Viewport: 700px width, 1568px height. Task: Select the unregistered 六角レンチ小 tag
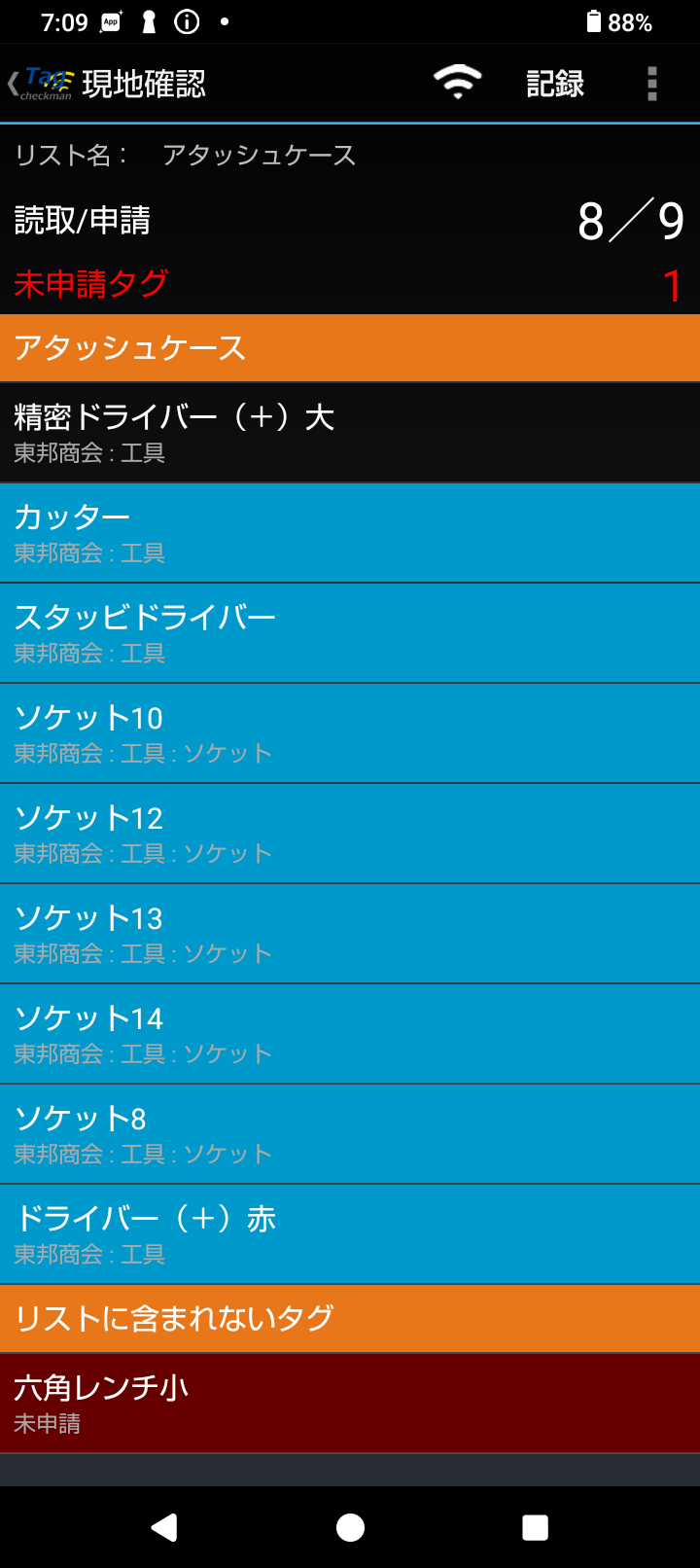pyautogui.click(x=350, y=1403)
